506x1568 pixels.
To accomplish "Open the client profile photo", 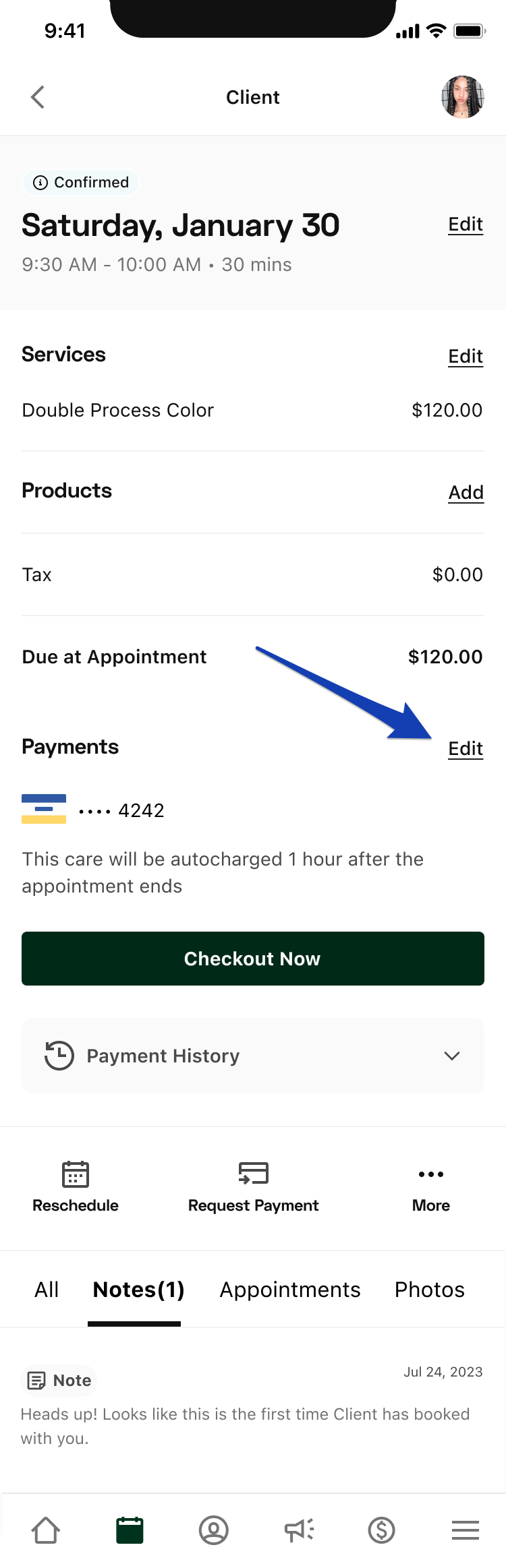I will click(x=463, y=97).
